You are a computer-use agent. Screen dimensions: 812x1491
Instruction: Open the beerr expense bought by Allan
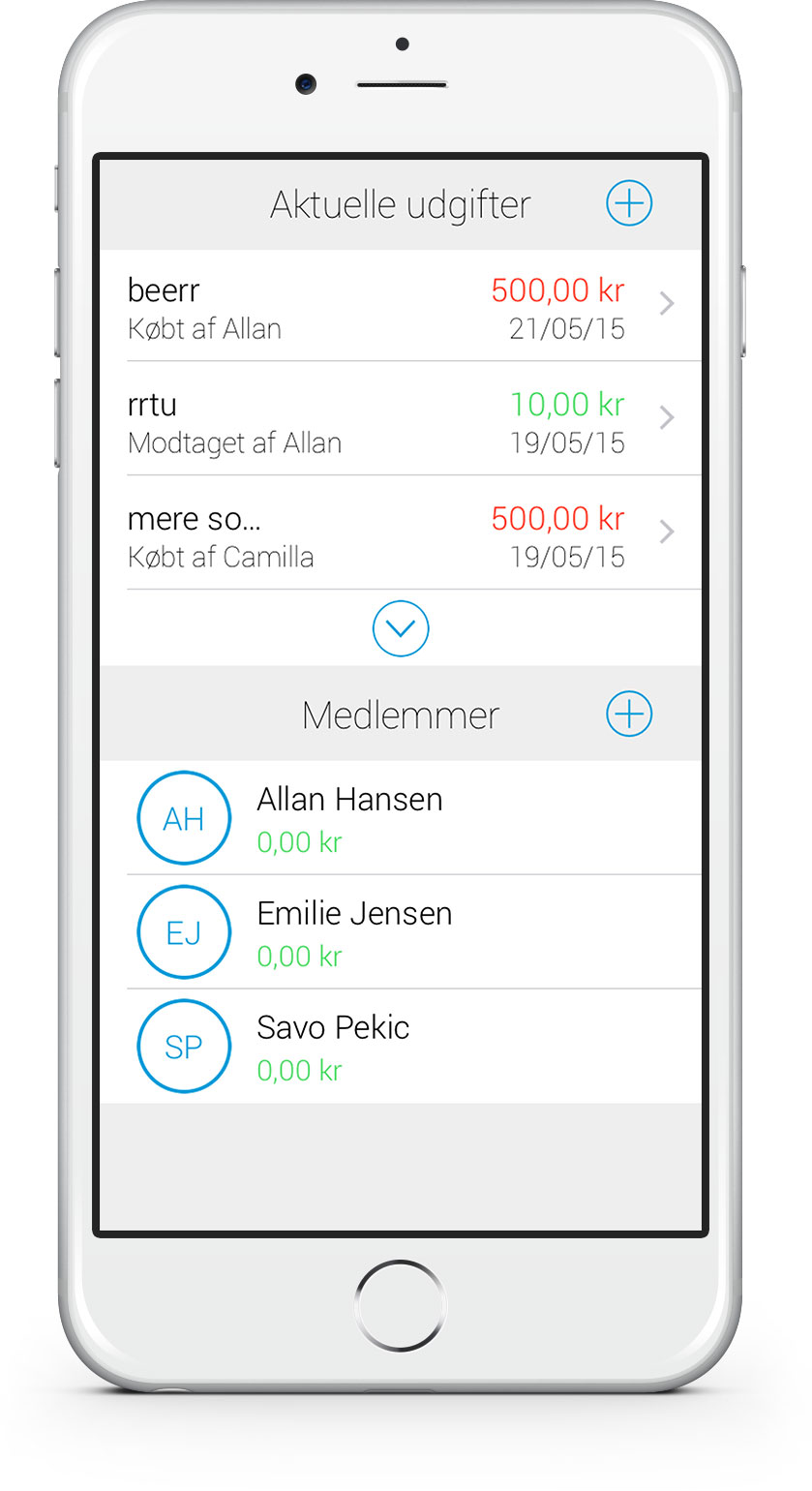tap(401, 306)
